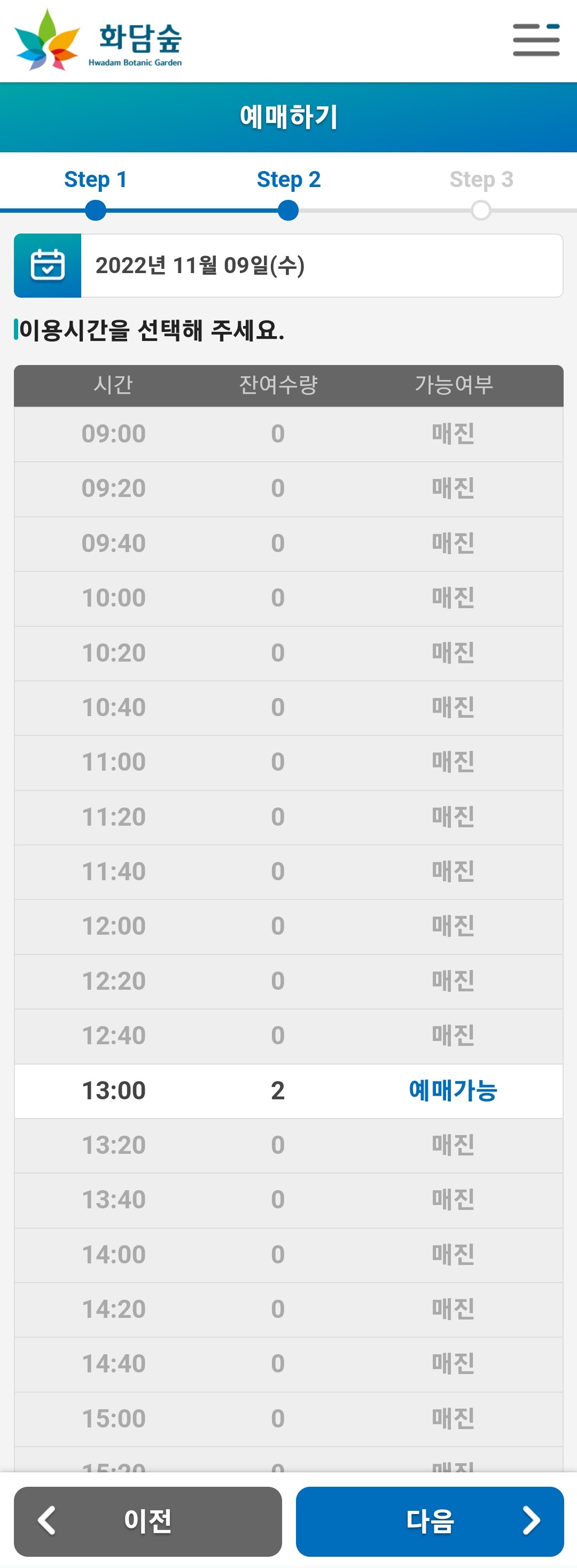
Task: Click the 예매가능 availability text
Action: [452, 1090]
